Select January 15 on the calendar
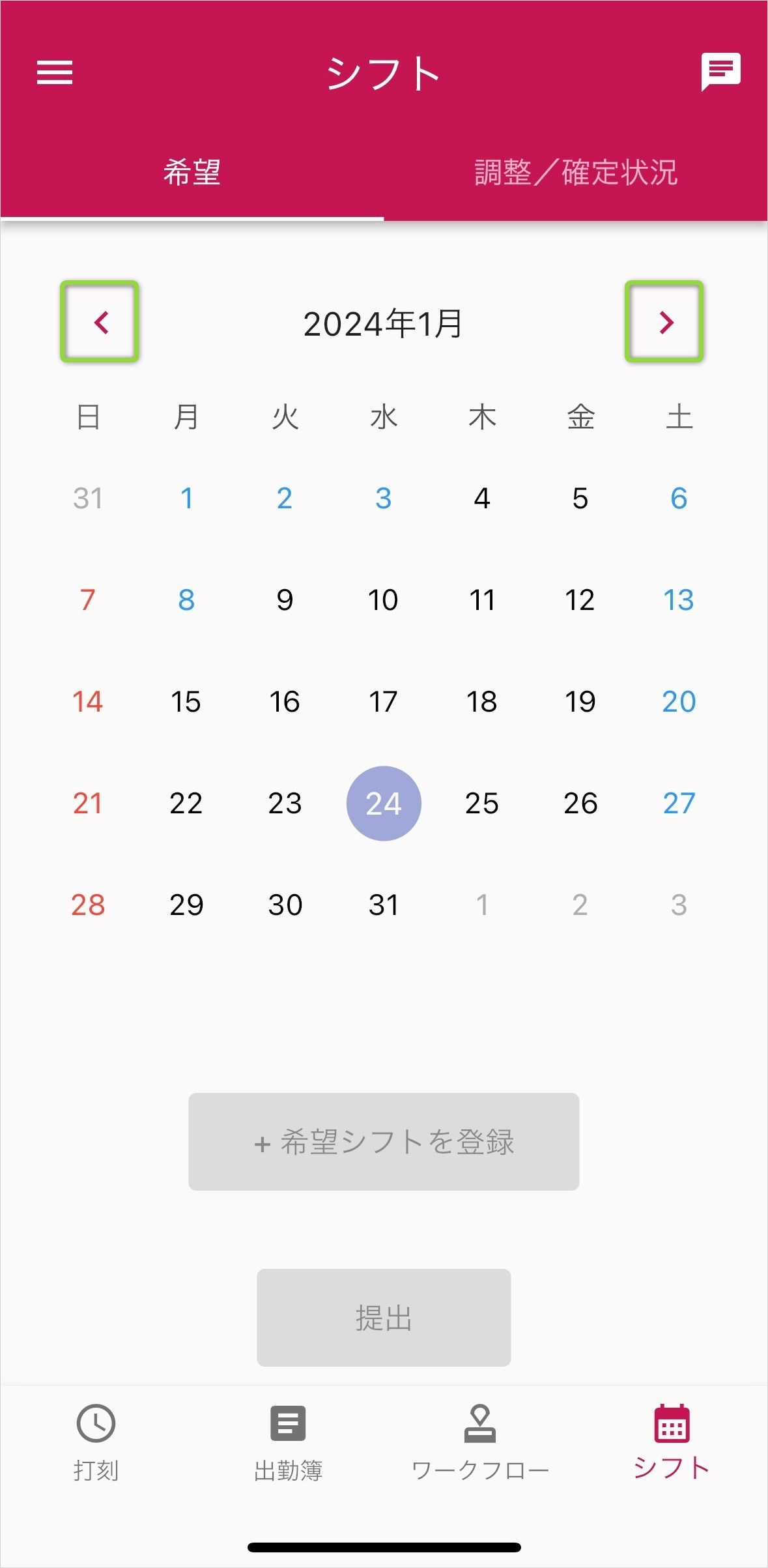Screen dimensions: 768x1568 pyautogui.click(x=186, y=702)
